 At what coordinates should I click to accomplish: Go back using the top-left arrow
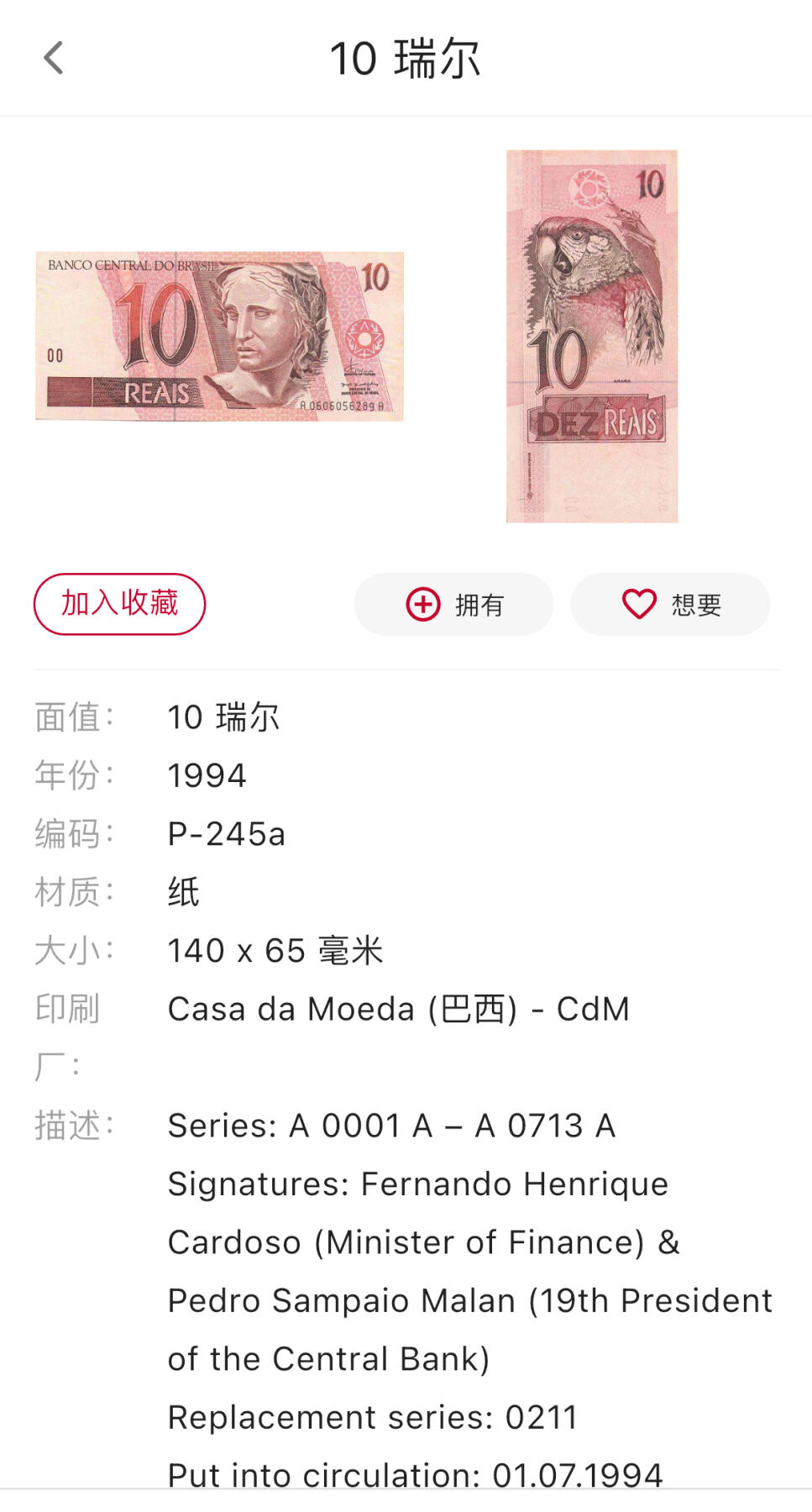point(54,59)
